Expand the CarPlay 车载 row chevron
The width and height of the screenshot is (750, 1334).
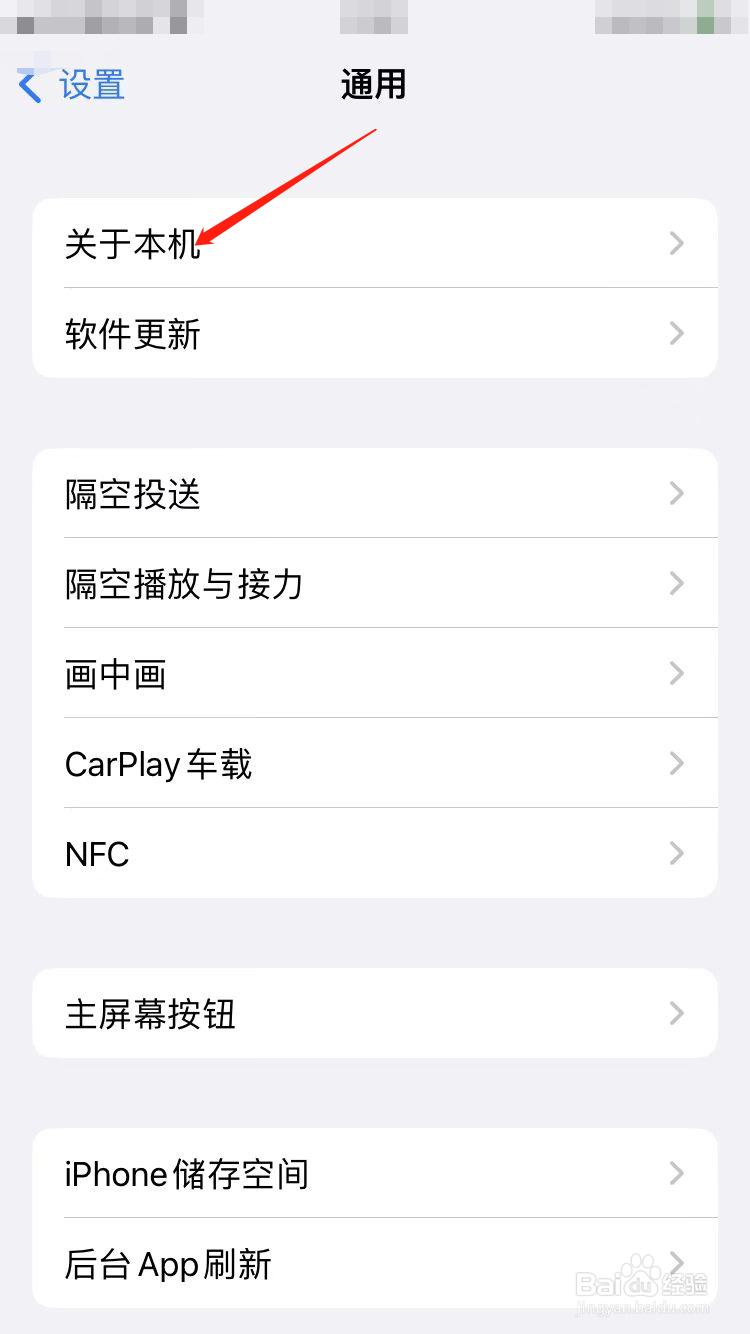(x=677, y=763)
